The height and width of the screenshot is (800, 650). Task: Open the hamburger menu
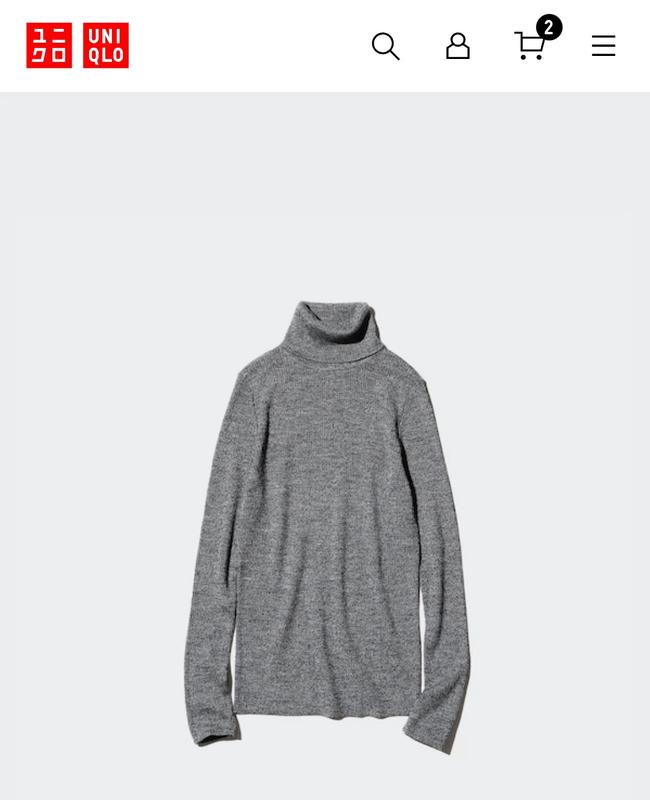click(x=603, y=46)
